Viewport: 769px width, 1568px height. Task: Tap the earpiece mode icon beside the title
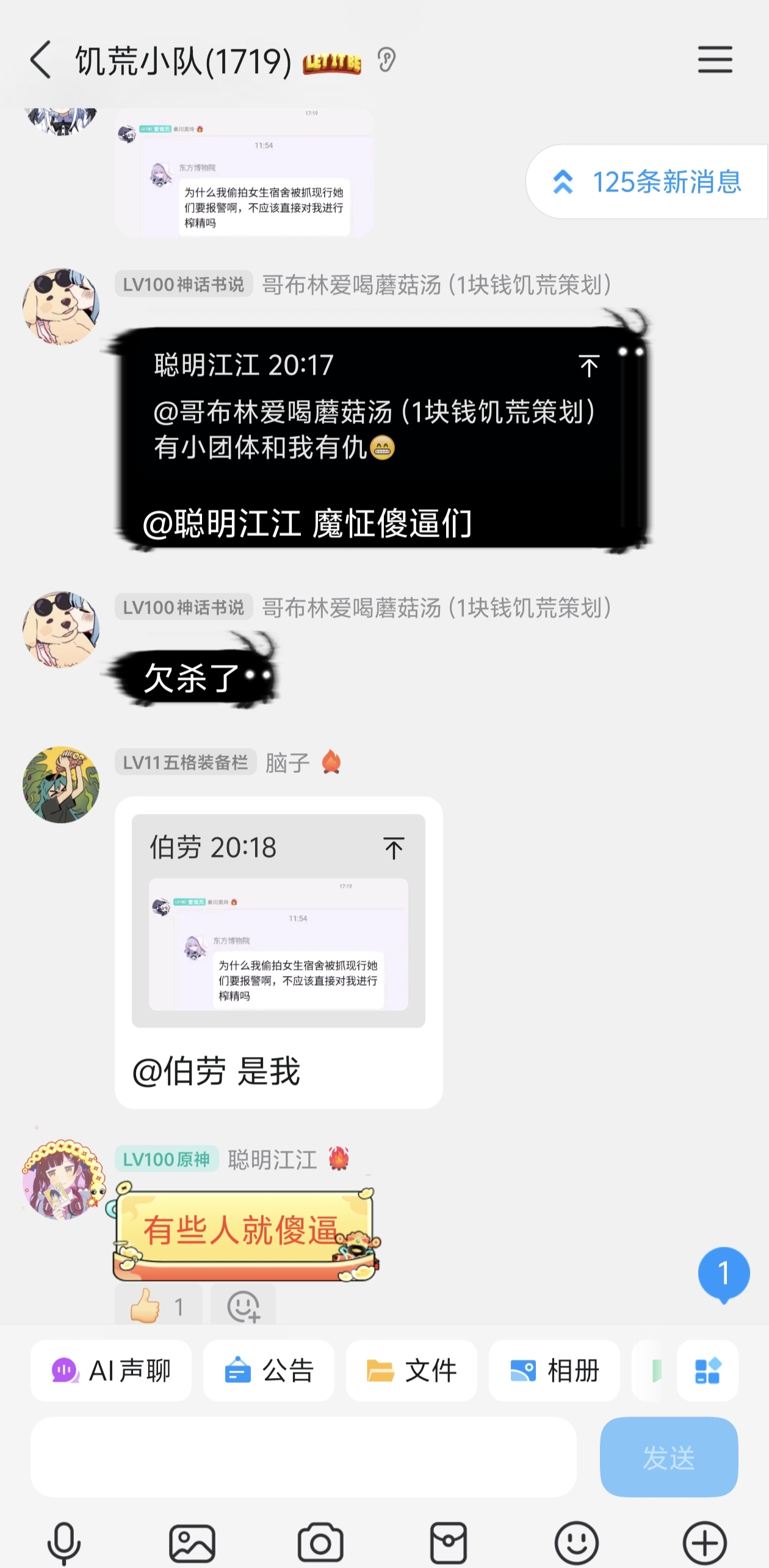click(386, 60)
